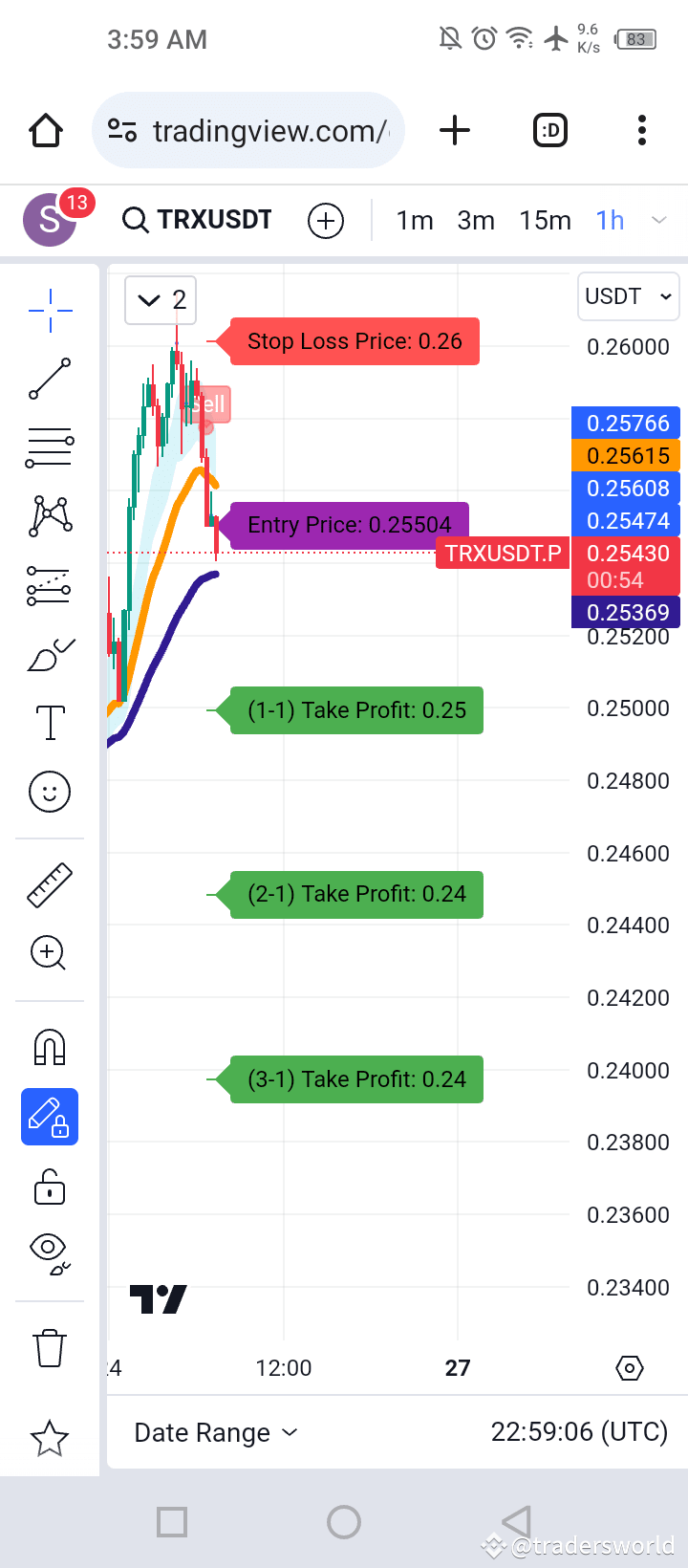Viewport: 688px width, 1568px height.
Task: Select the crosshair cursor tool
Action: [x=49, y=310]
